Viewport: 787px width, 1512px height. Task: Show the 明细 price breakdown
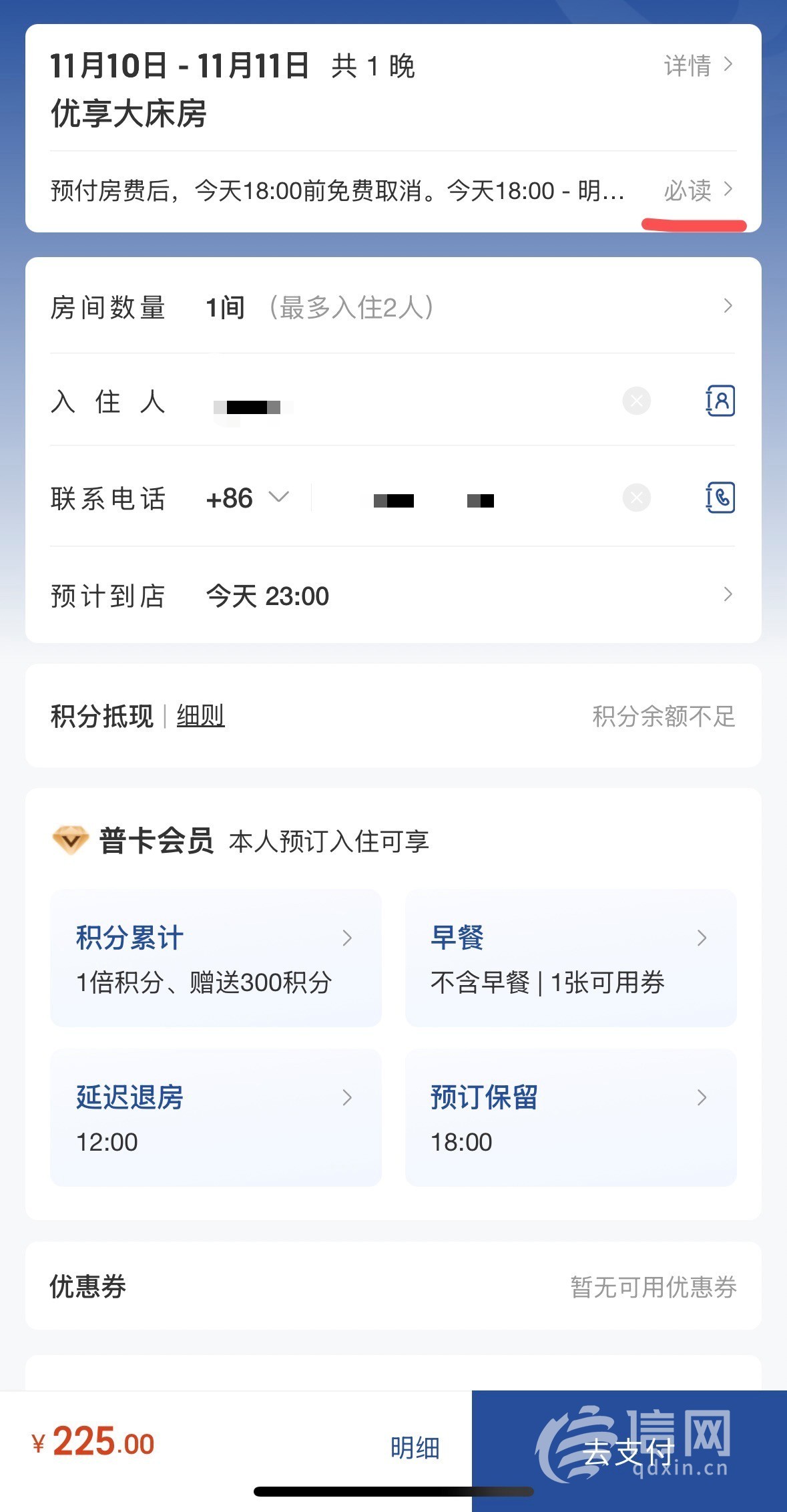[x=415, y=1448]
